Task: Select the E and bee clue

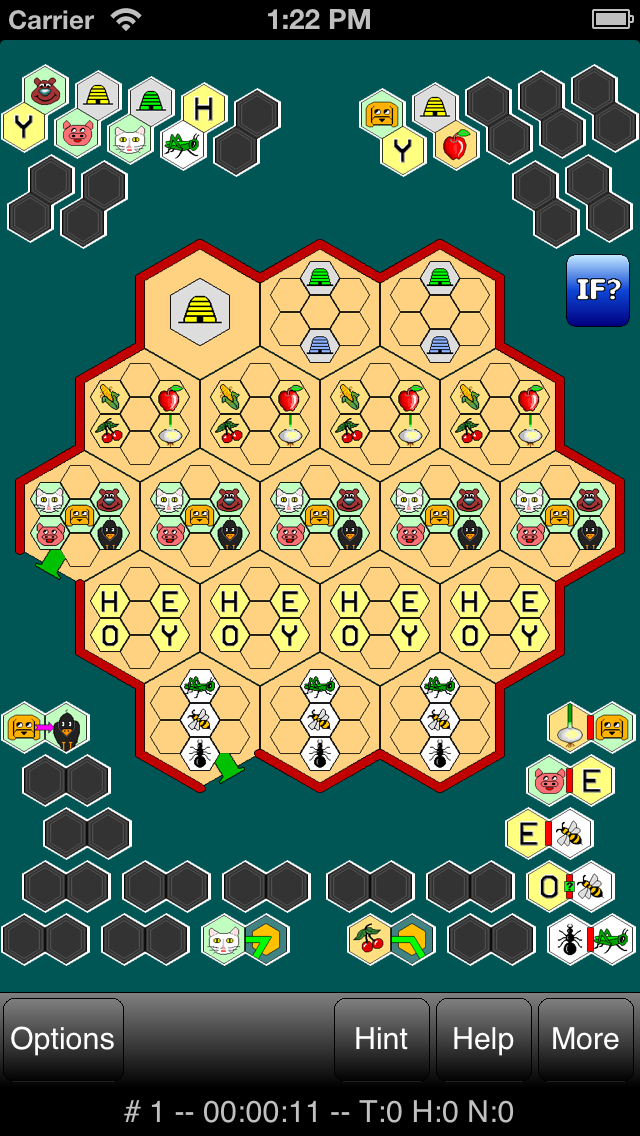Action: pyautogui.click(x=549, y=834)
